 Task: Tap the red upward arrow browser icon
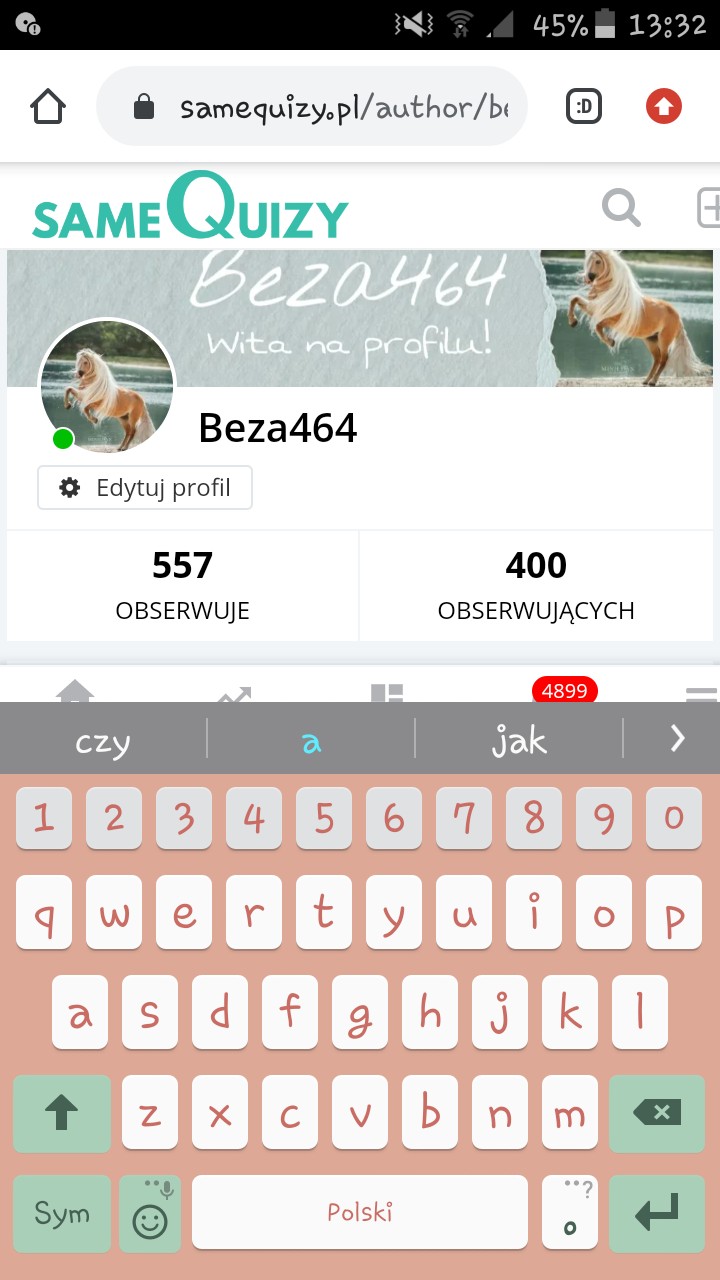(x=663, y=107)
